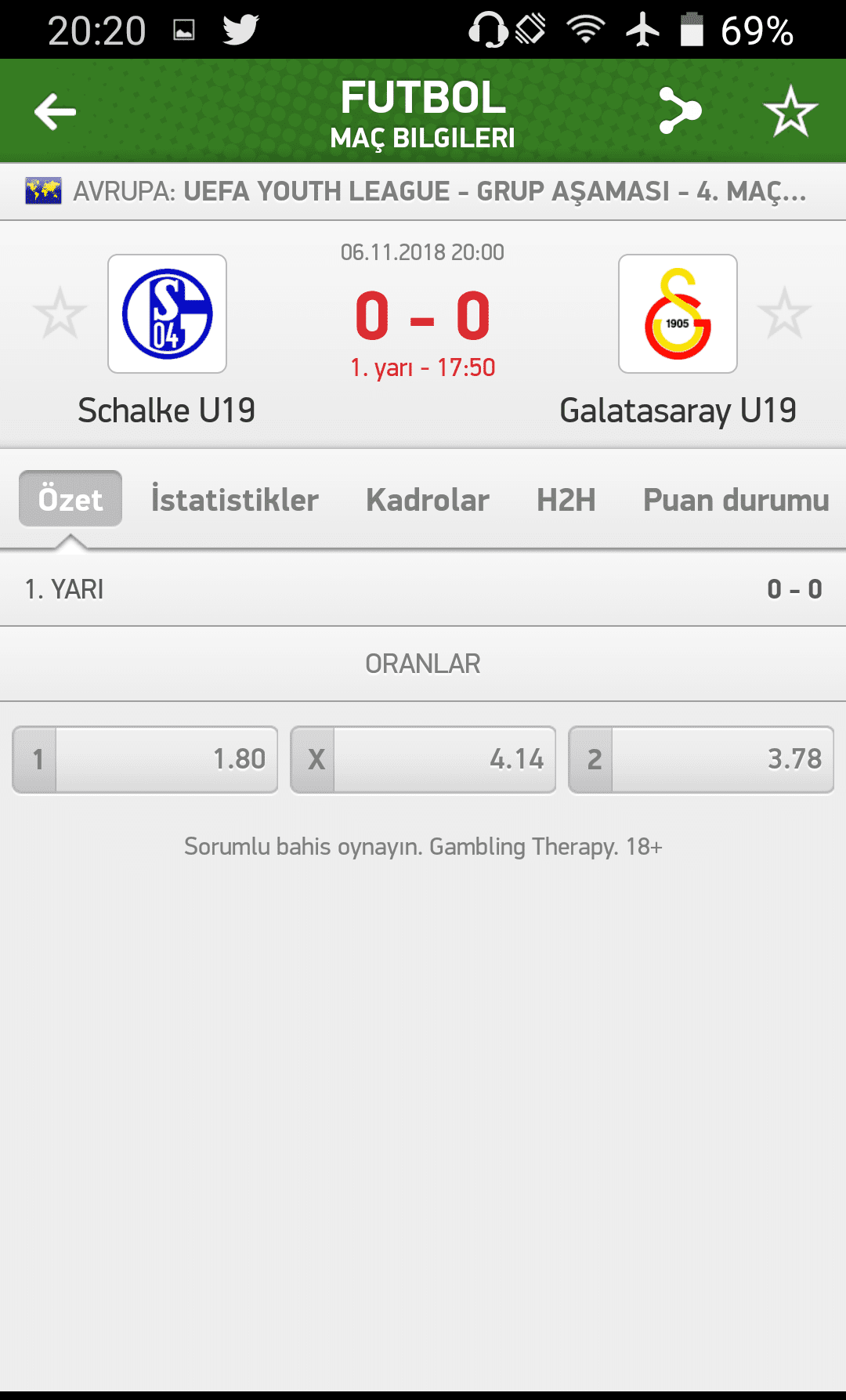Open the H2H tab
The width and height of the screenshot is (846, 1400).
[x=566, y=499]
